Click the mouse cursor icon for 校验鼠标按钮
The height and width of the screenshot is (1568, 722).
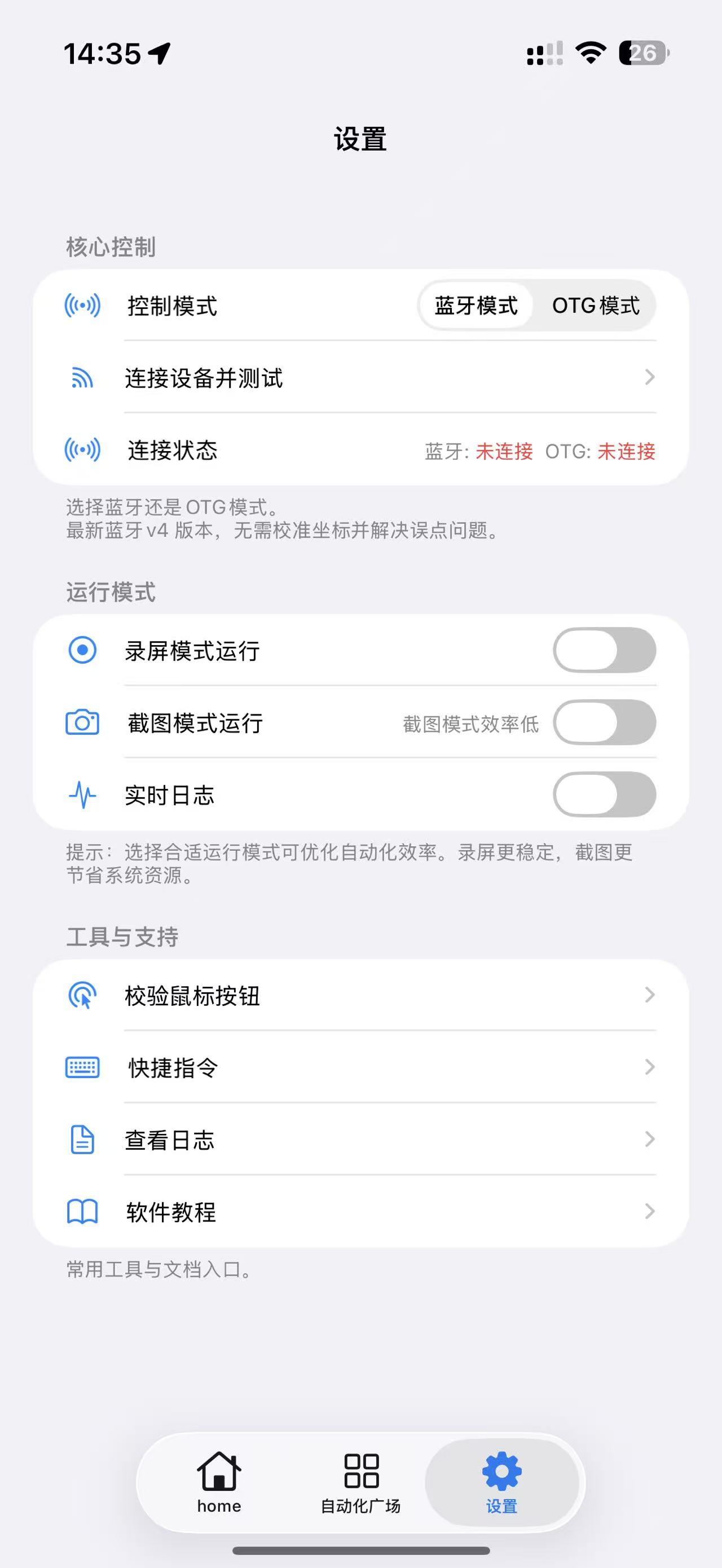(83, 995)
